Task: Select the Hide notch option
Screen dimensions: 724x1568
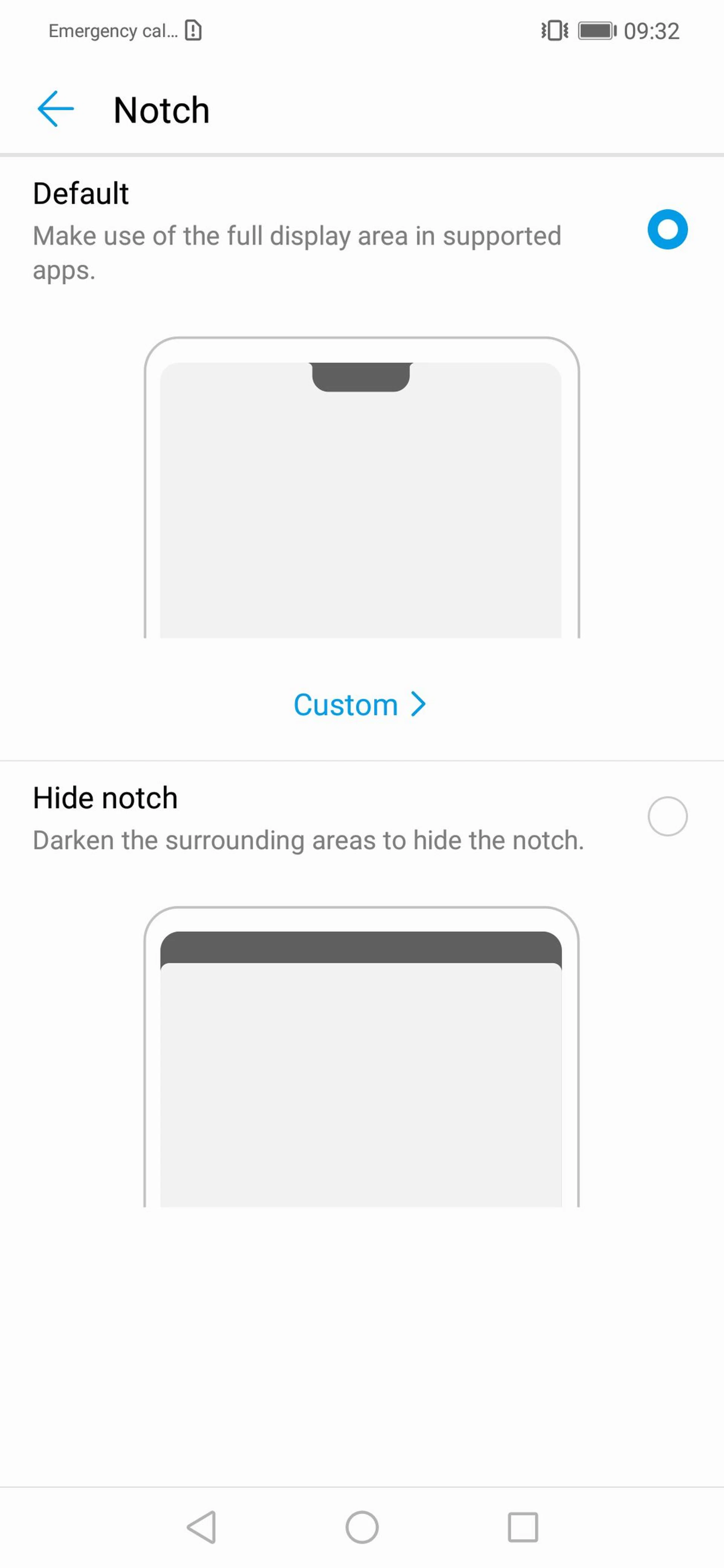Action: coord(667,816)
